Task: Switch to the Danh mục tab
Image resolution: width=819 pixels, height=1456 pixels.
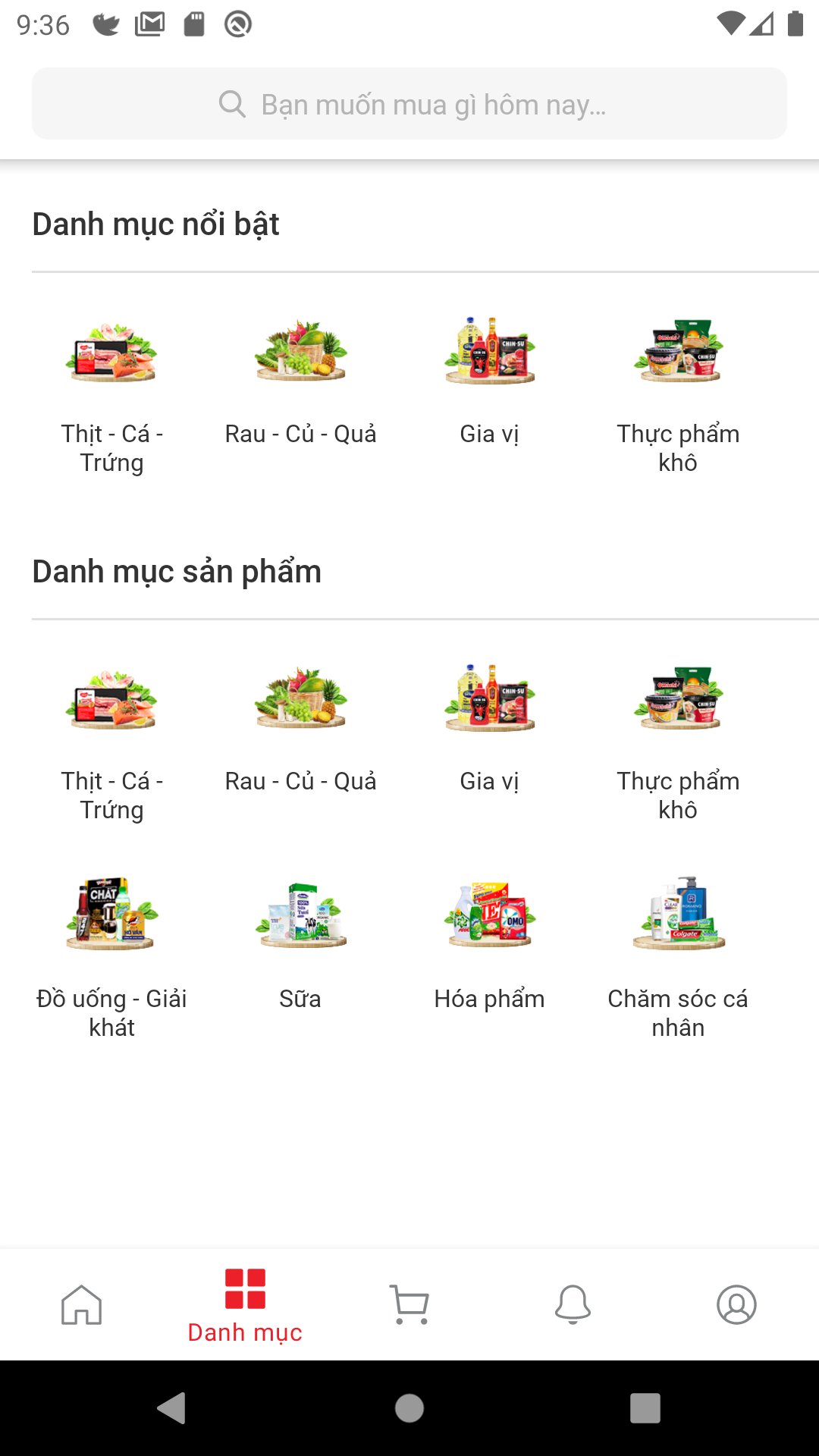Action: point(245,1306)
